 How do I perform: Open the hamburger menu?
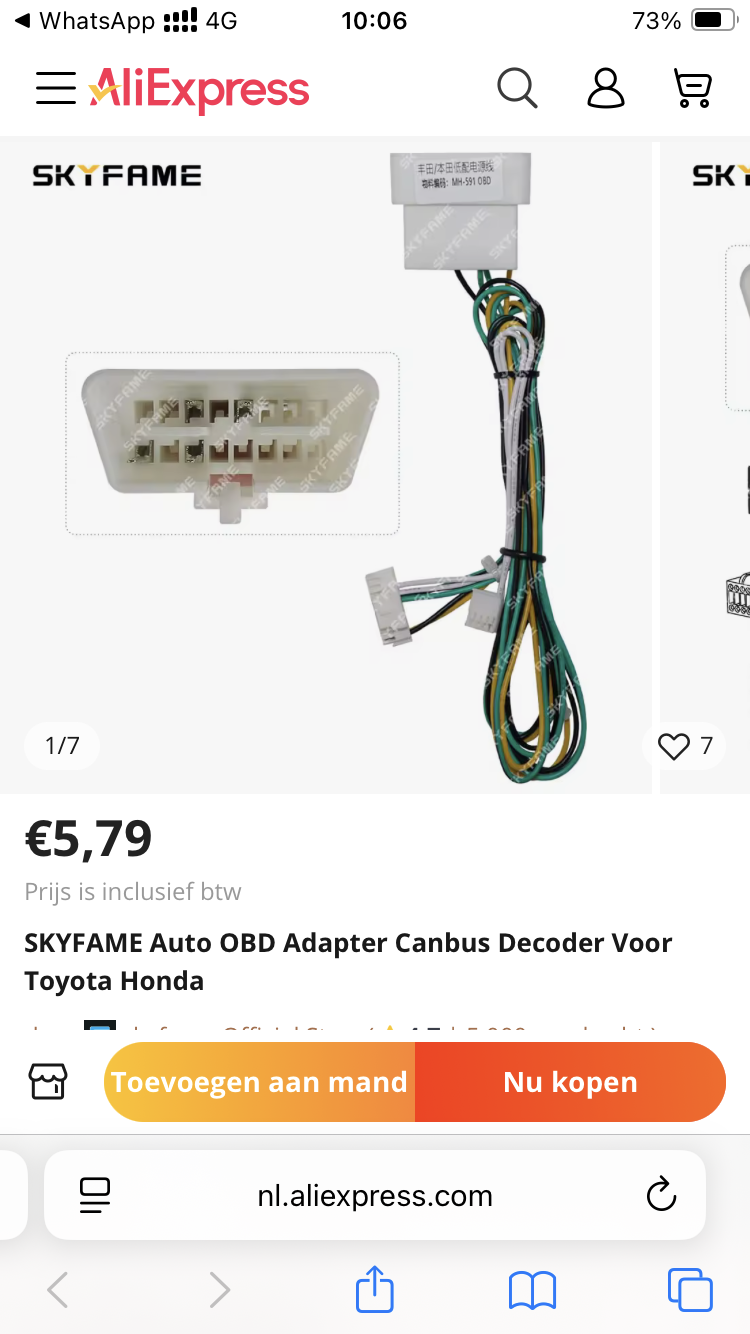point(55,89)
